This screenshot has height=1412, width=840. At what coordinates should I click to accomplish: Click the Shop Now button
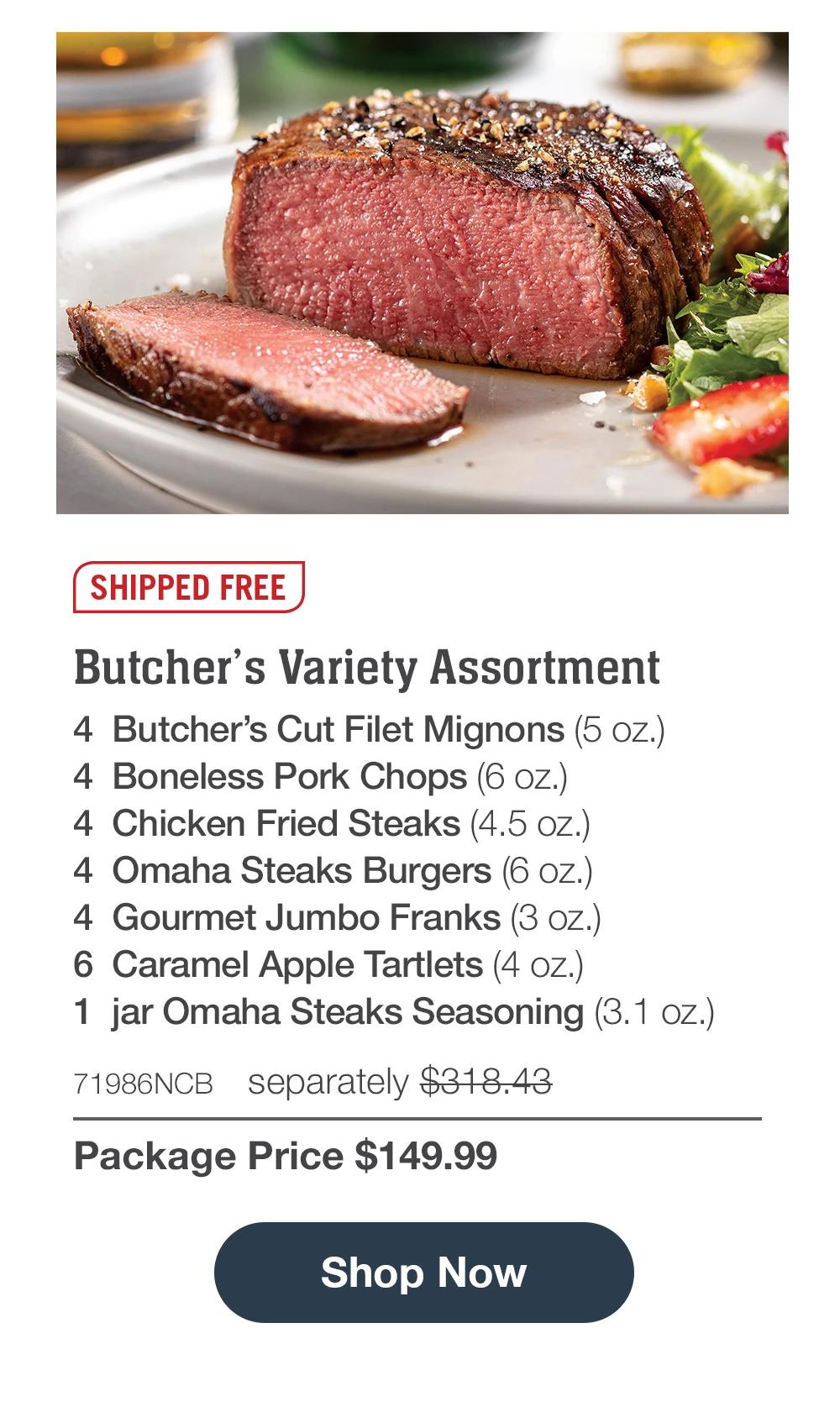pyautogui.click(x=420, y=1273)
